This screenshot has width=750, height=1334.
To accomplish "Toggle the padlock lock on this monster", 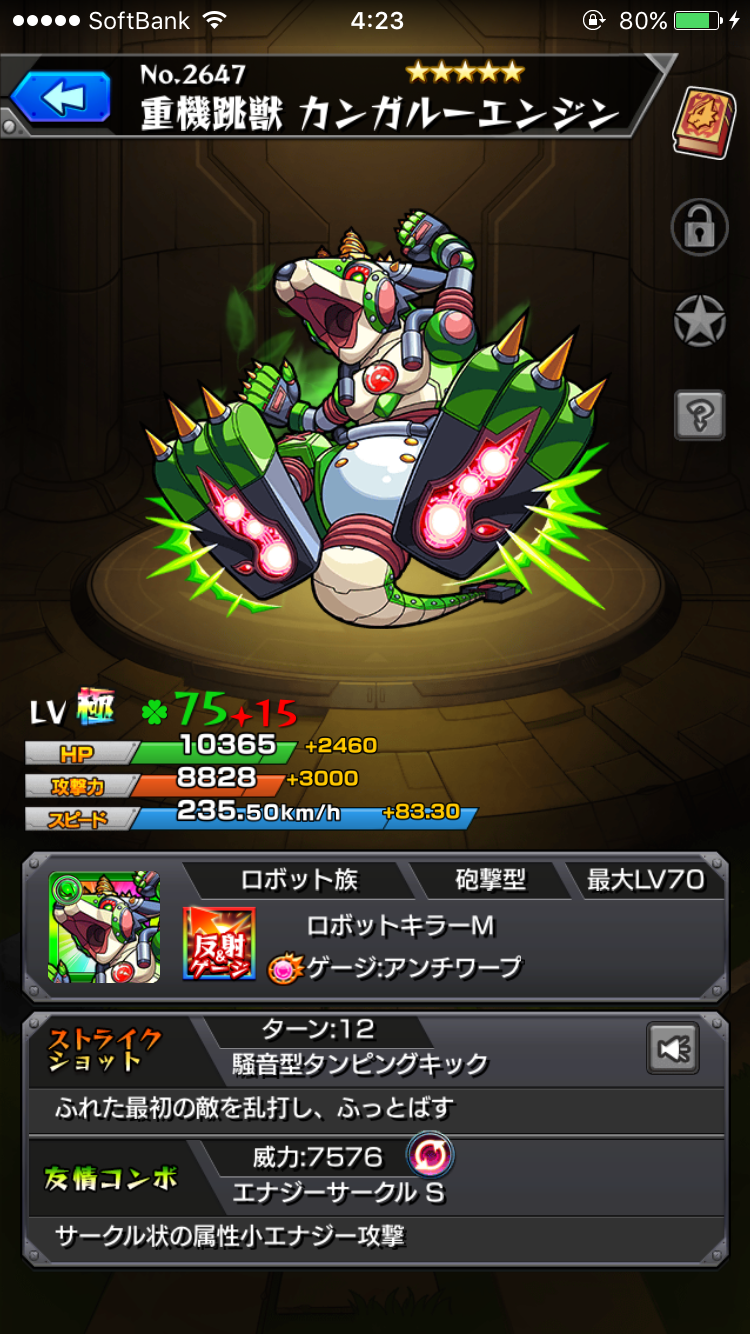I will coord(699,227).
